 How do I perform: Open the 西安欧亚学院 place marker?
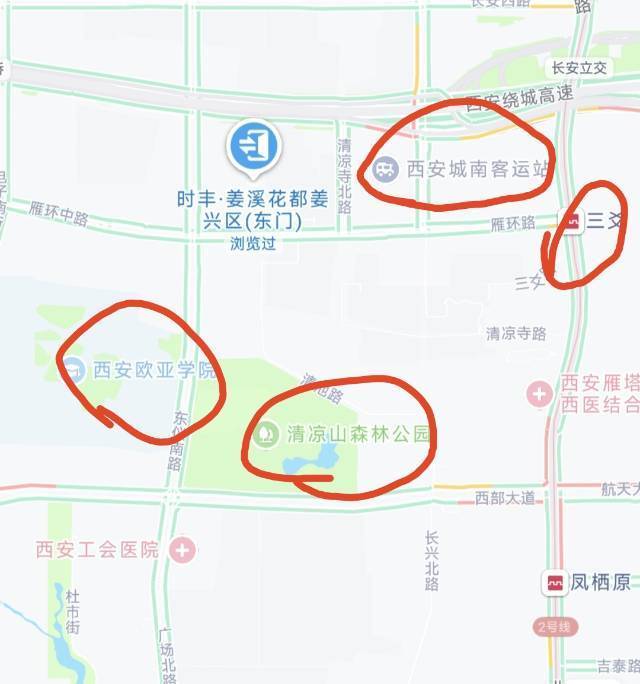click(74, 370)
